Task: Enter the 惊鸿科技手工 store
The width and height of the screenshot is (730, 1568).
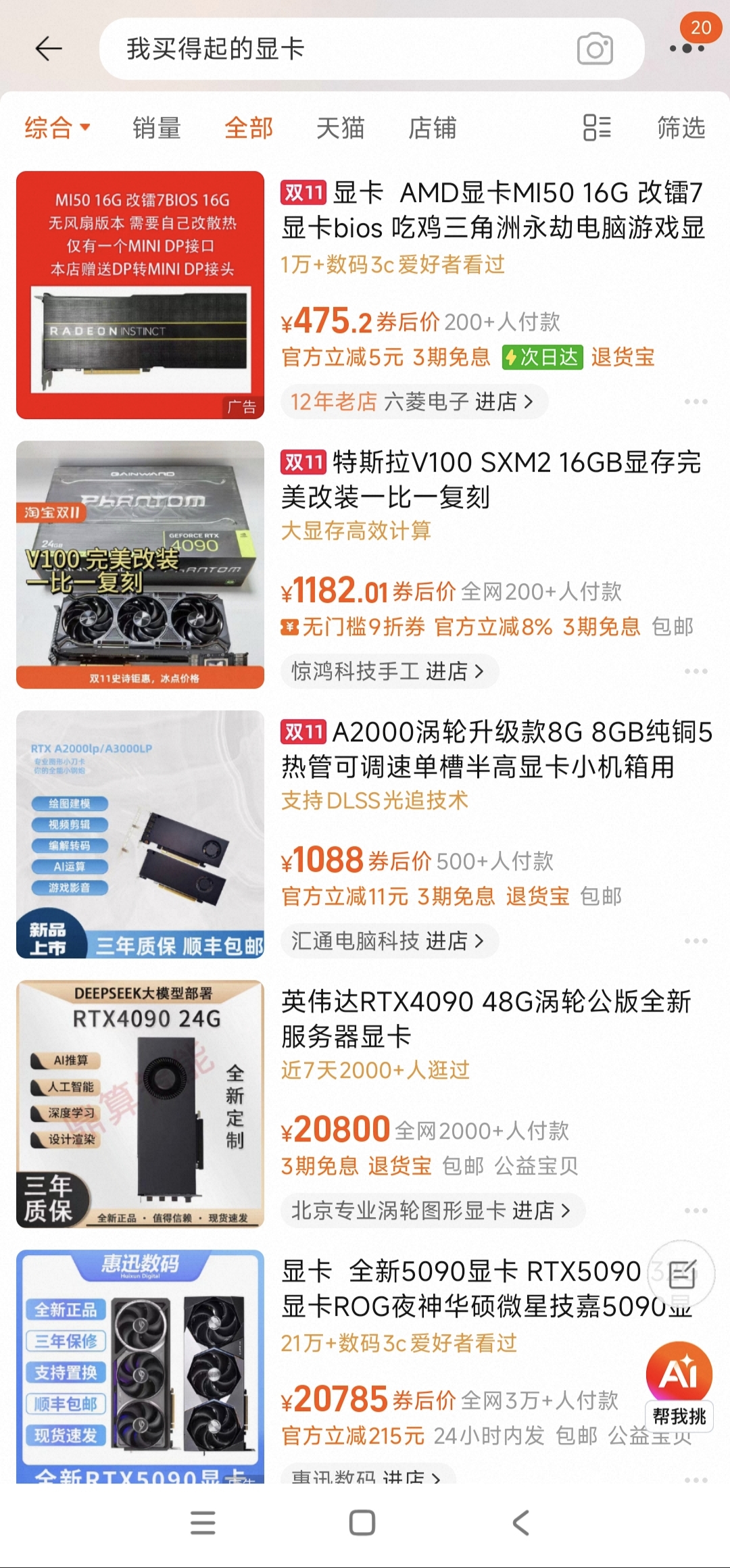Action: [x=389, y=671]
